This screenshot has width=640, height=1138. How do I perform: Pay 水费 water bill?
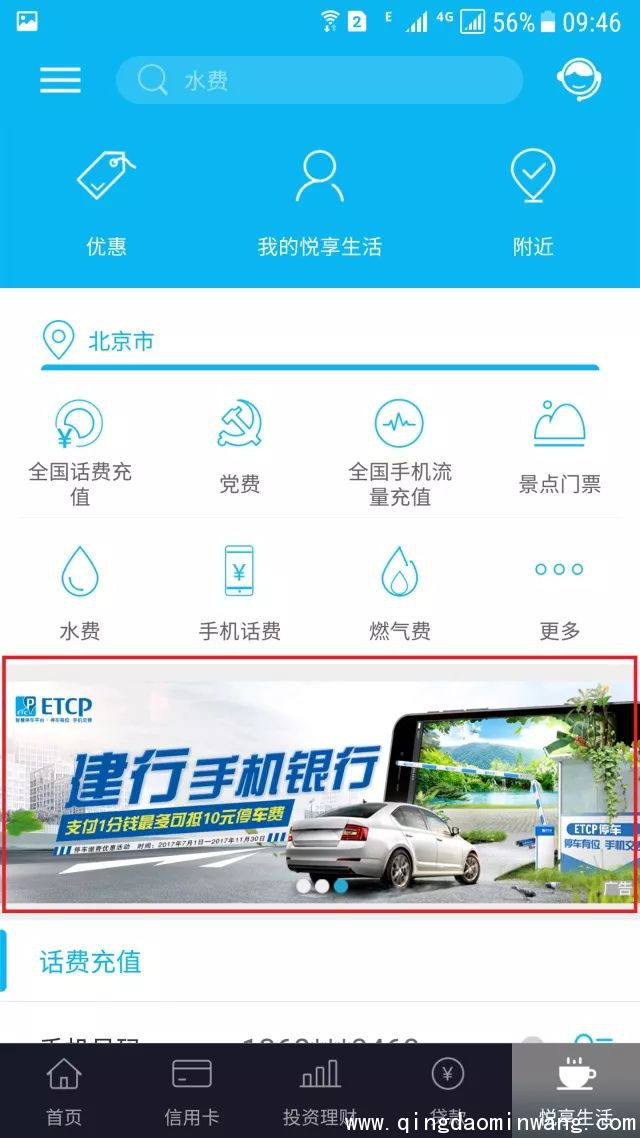click(80, 592)
